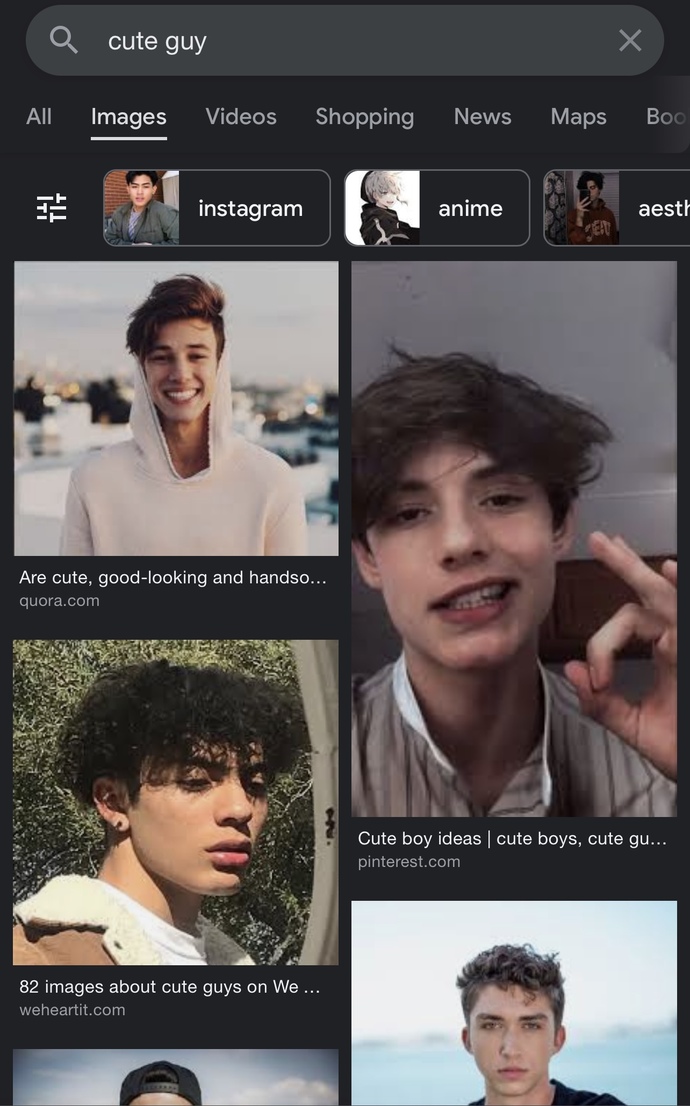Open the weheartit.com '82 images' result
The width and height of the screenshot is (690, 1106).
coord(176,830)
